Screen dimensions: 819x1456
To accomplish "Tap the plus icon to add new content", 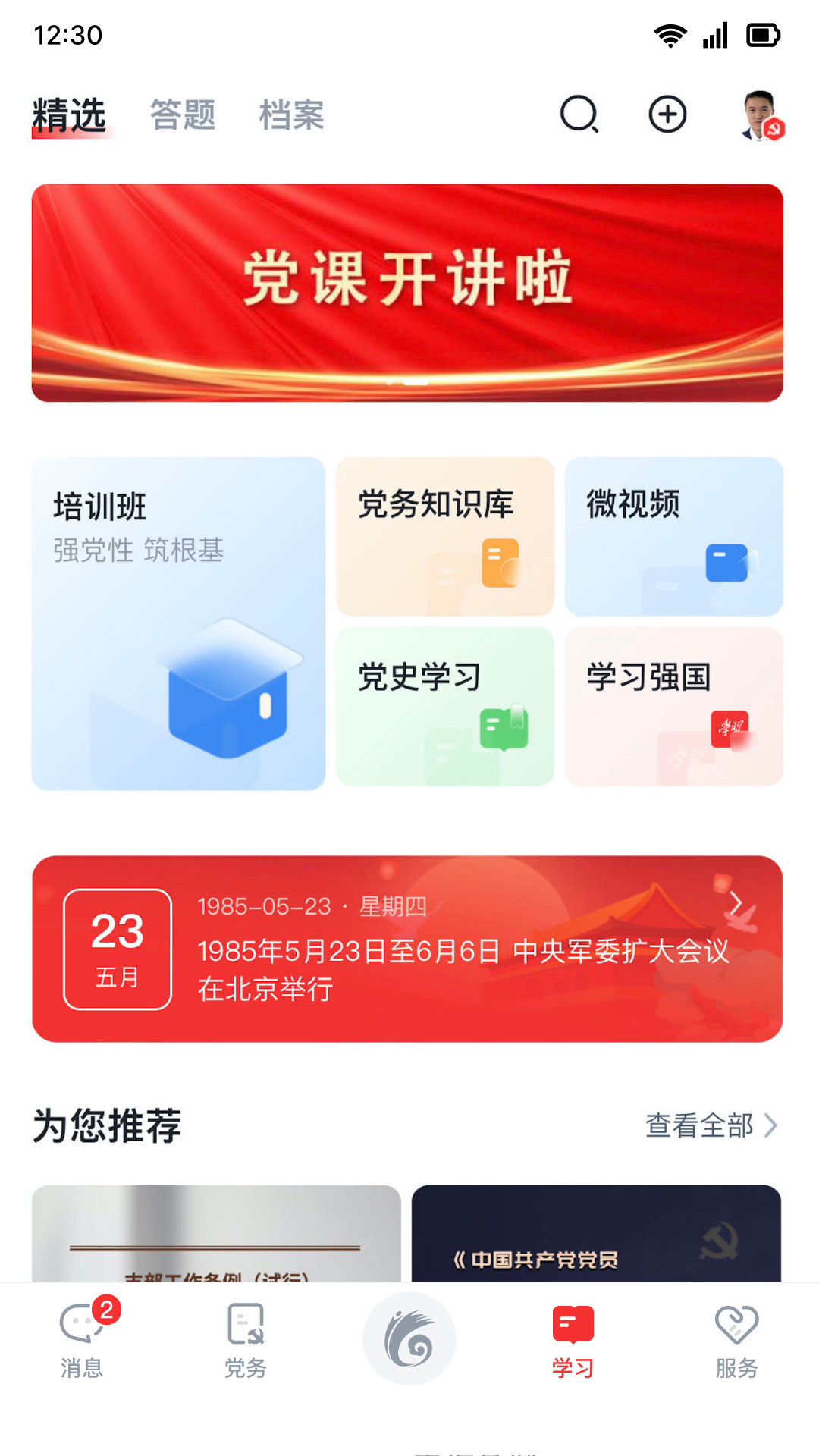I will [667, 115].
